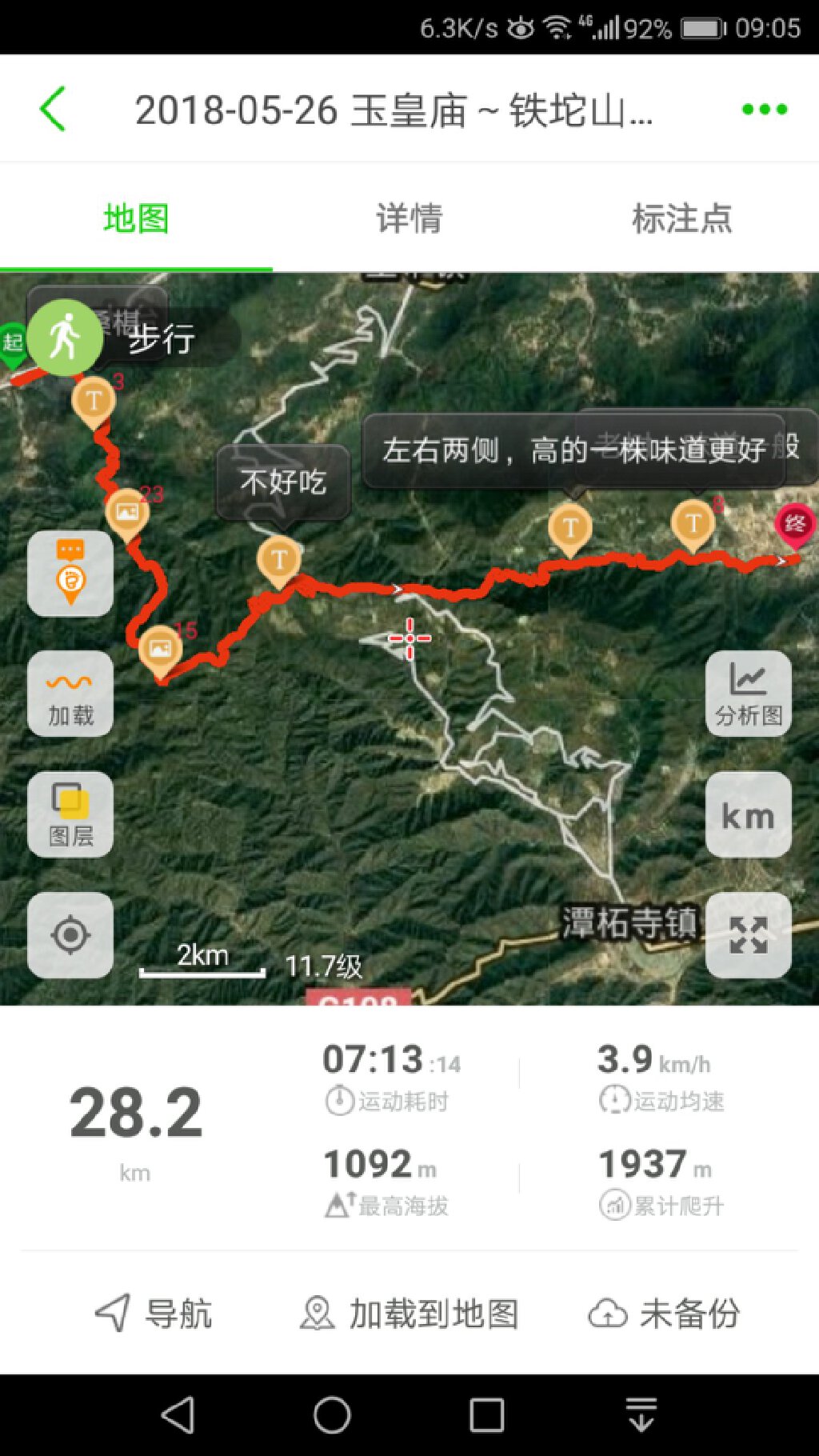Open the three-dot overflow menu
This screenshot has height=1456, width=819.
[764, 110]
